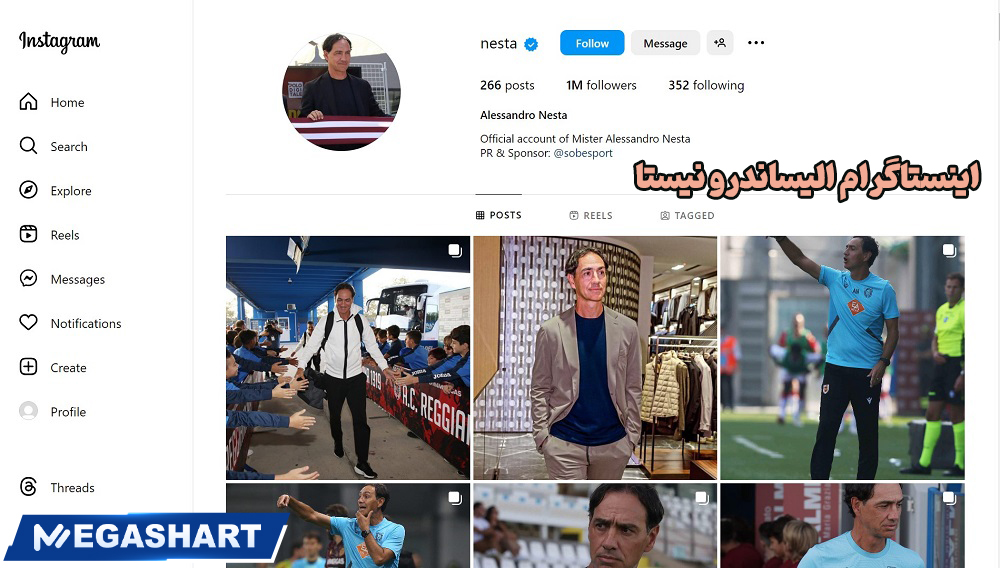
Task: Open Search from the sidebar
Action: 68,146
